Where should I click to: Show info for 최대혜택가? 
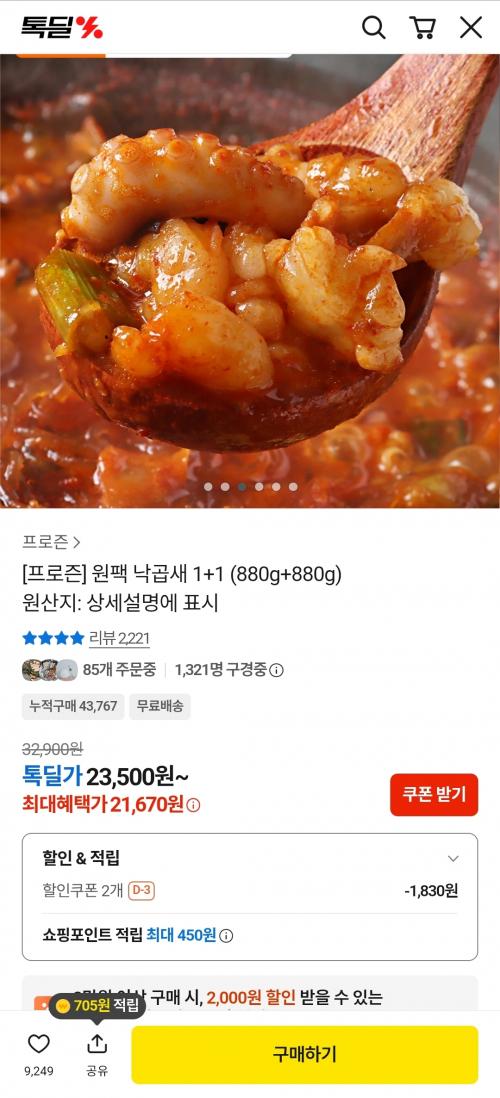tap(194, 805)
